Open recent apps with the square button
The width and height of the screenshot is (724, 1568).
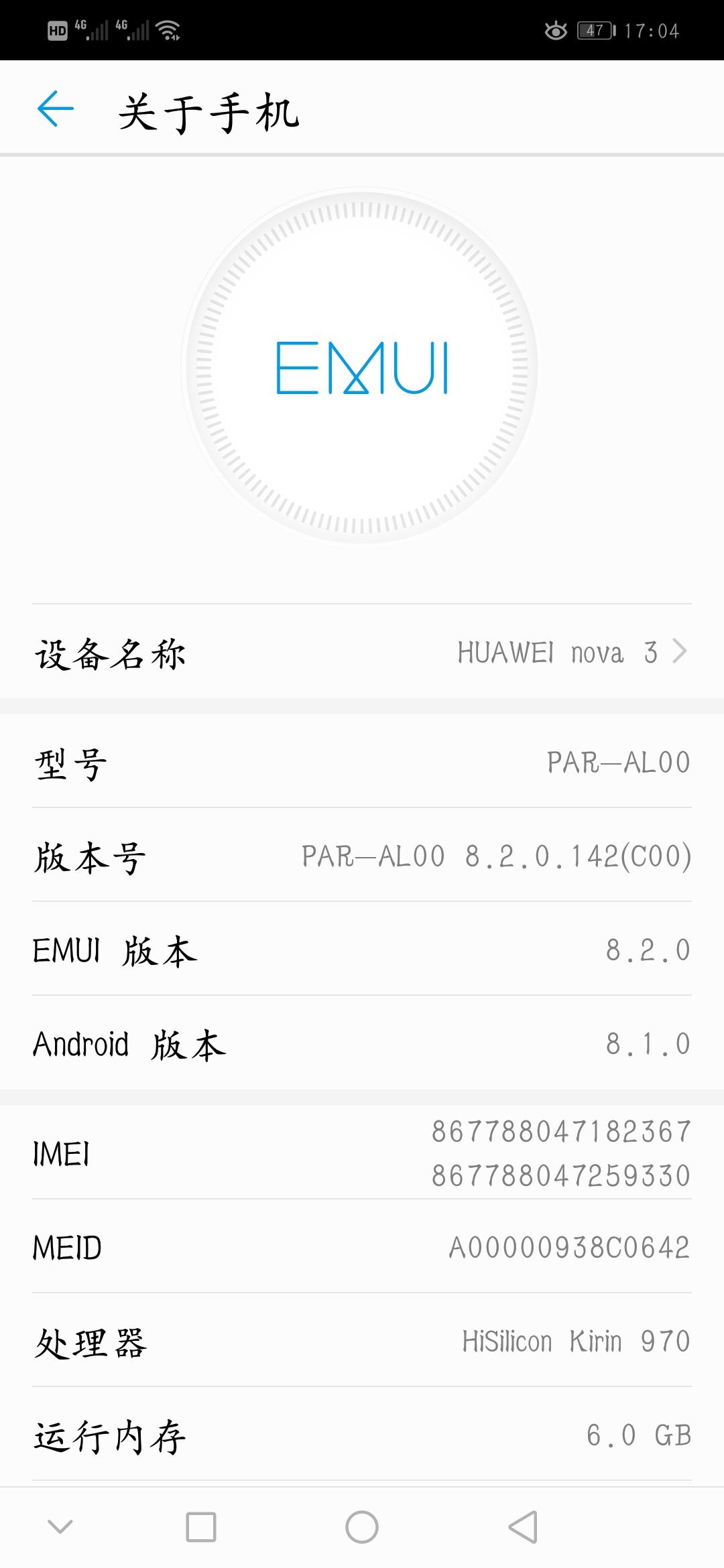pos(200,1527)
